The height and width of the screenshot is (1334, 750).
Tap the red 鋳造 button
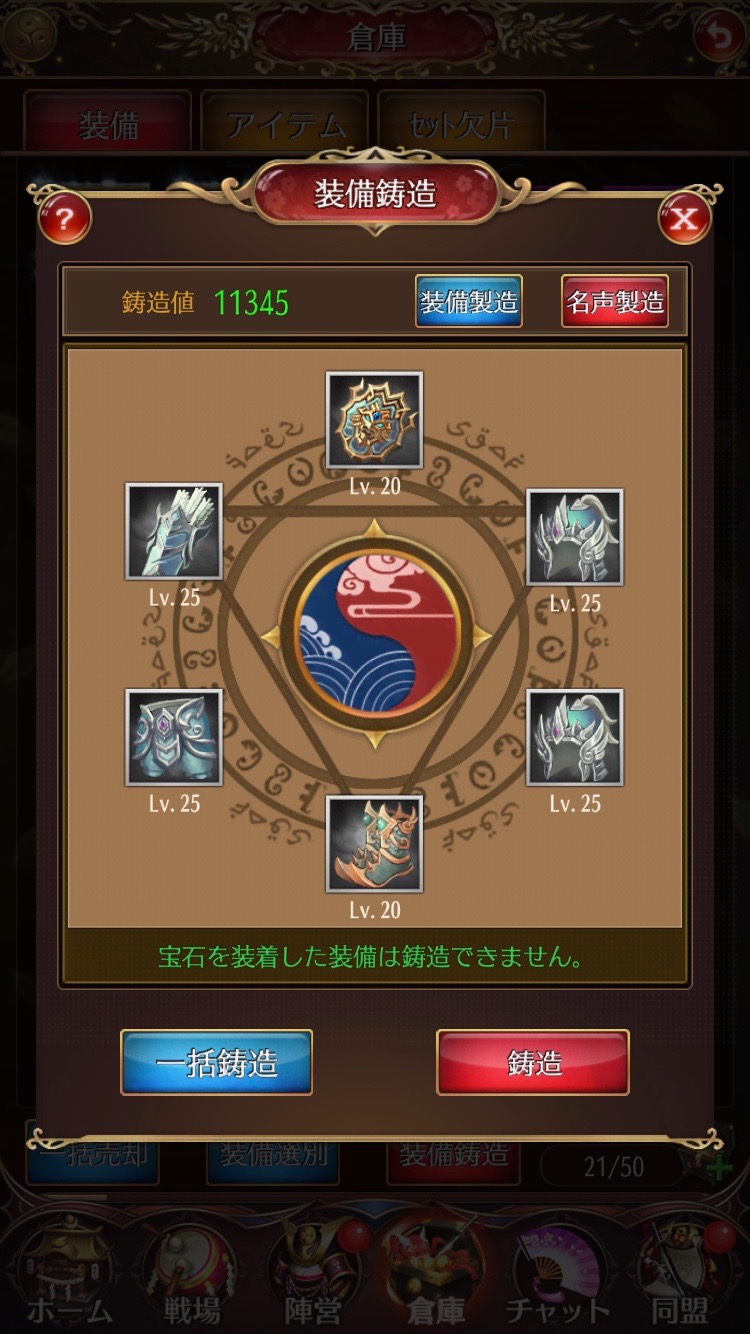[533, 1062]
